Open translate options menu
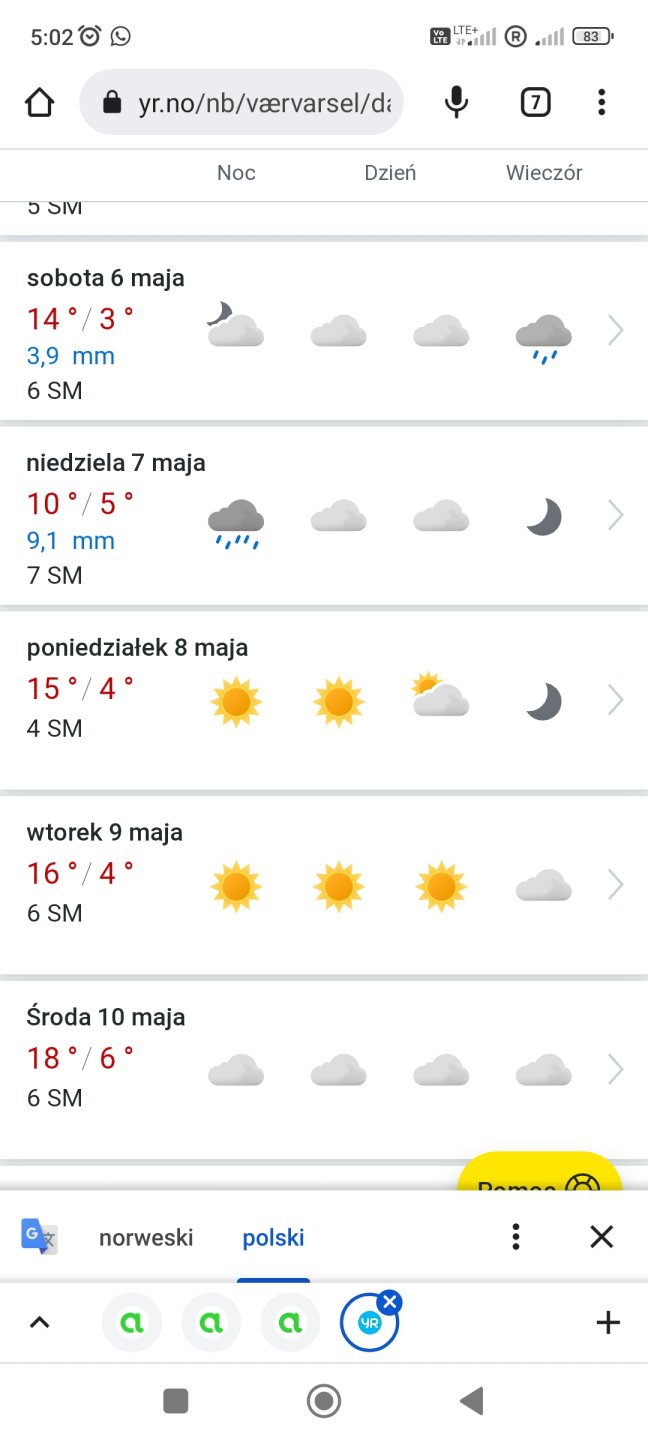 click(x=516, y=1237)
